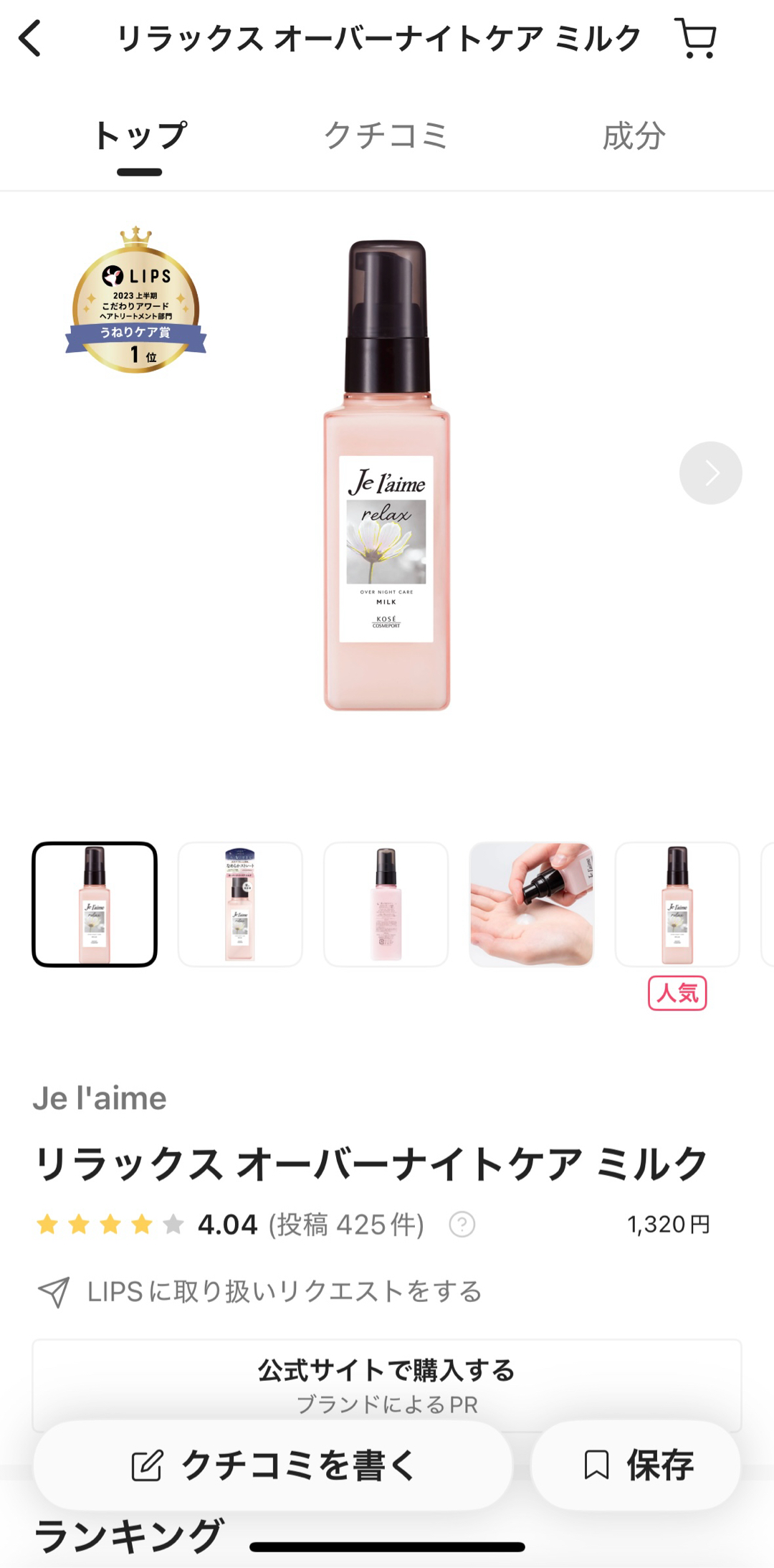This screenshot has width=774, height=1568.
Task: Open the rating help question mark
Action: click(462, 1225)
